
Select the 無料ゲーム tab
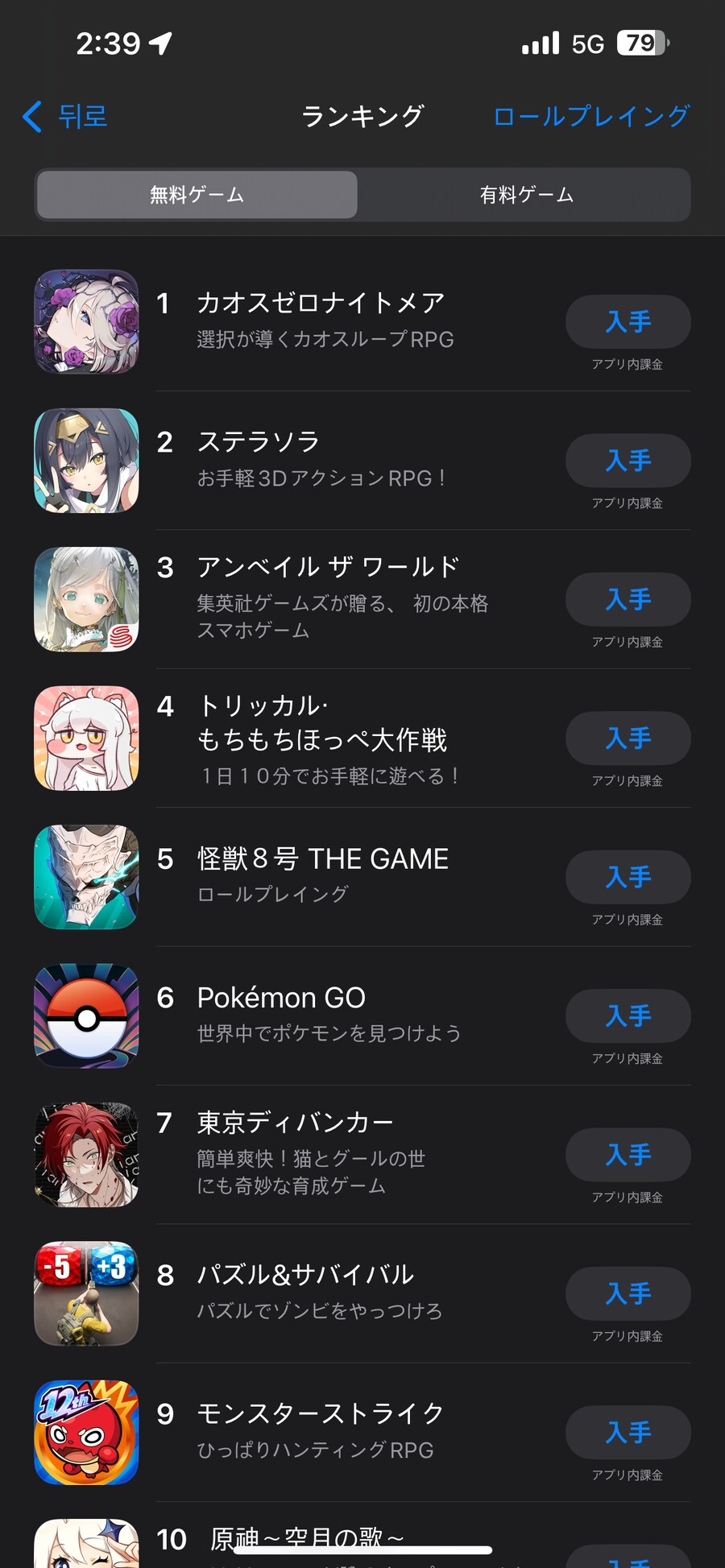click(x=197, y=195)
